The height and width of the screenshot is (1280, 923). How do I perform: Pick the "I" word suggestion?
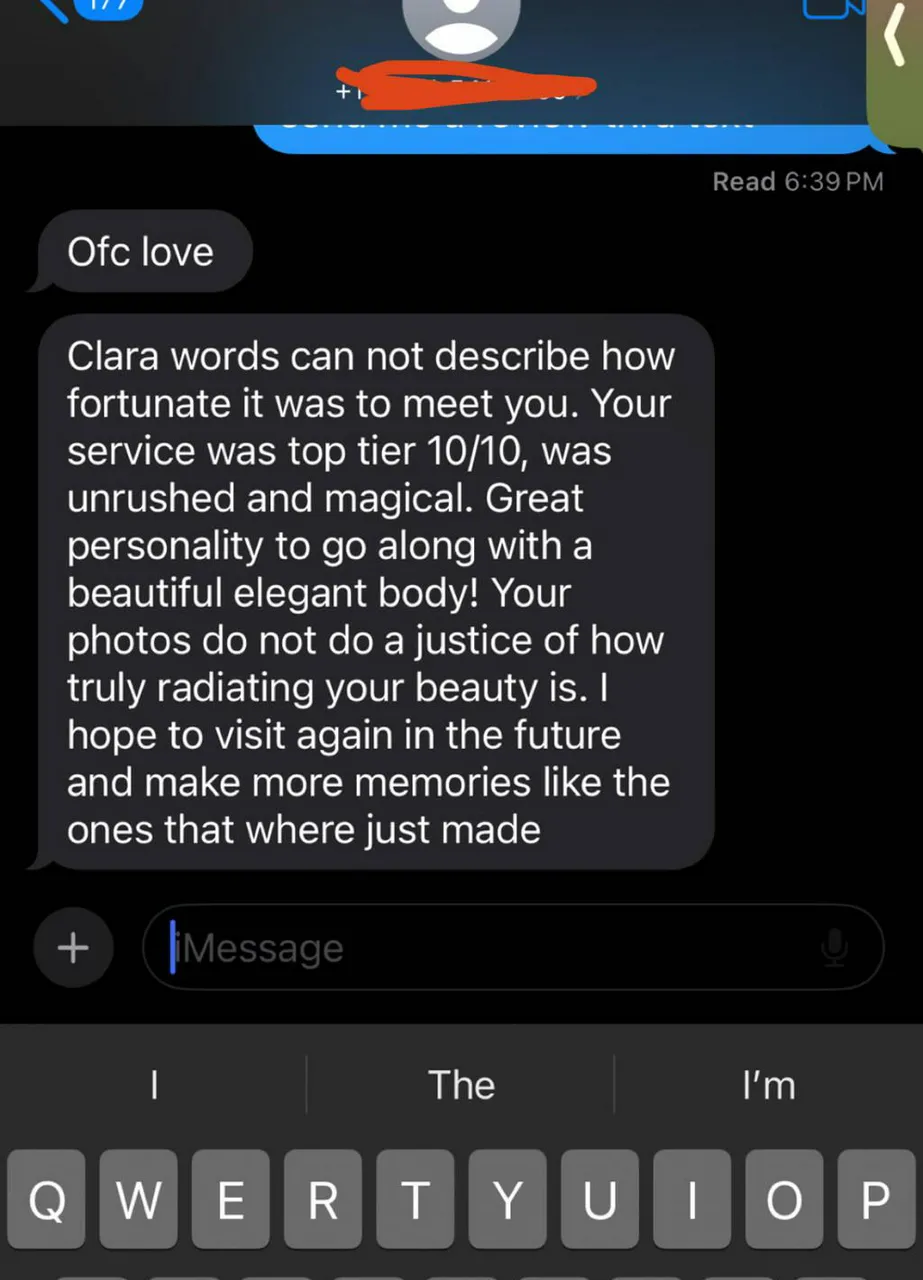pyautogui.click(x=154, y=1085)
